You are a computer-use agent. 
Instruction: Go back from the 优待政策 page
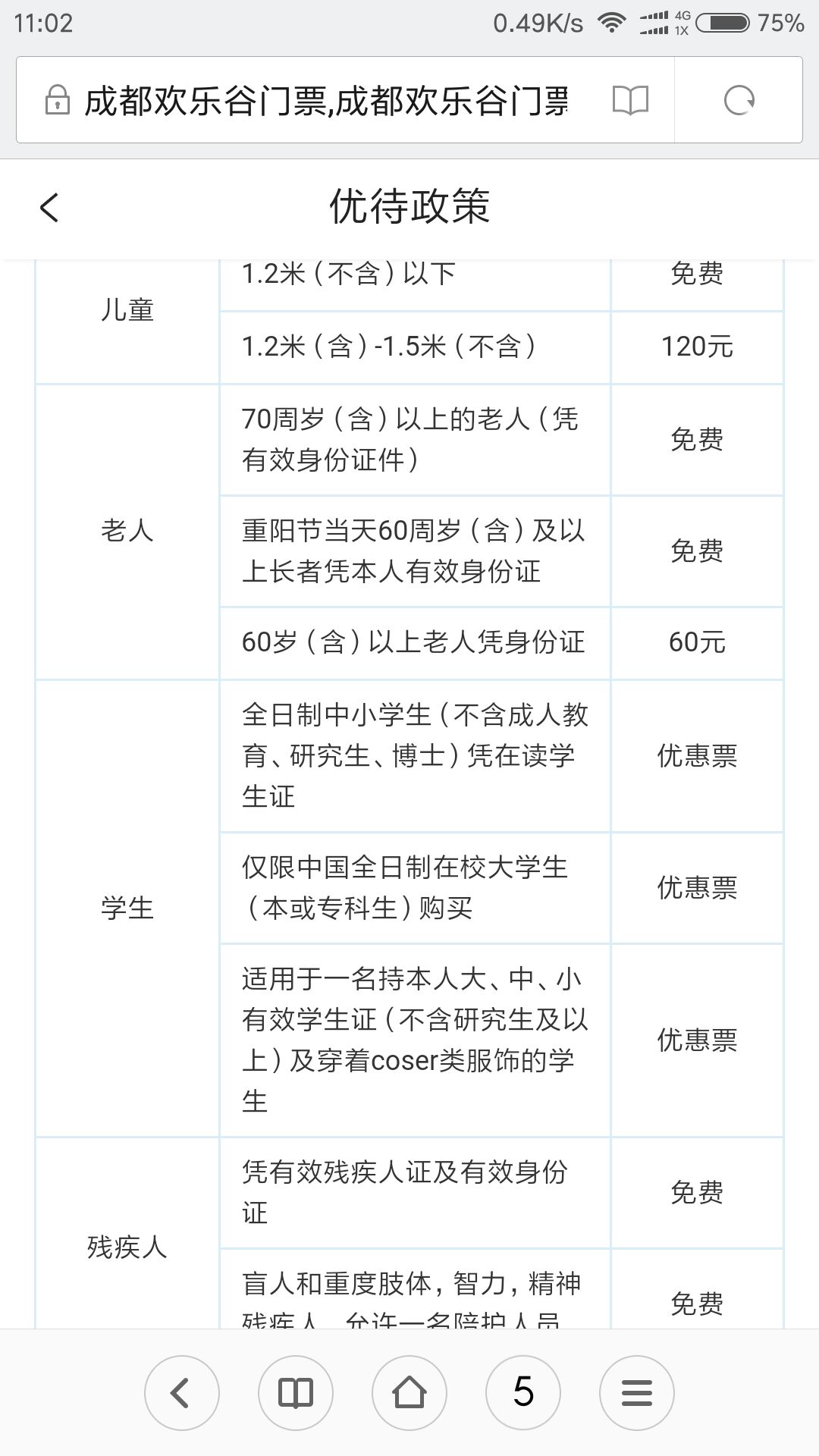[49, 207]
